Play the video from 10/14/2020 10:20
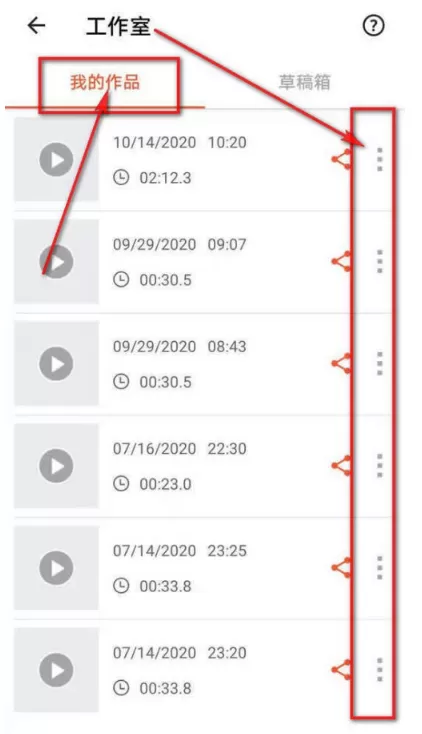The width and height of the screenshot is (422, 734). [x=56, y=160]
